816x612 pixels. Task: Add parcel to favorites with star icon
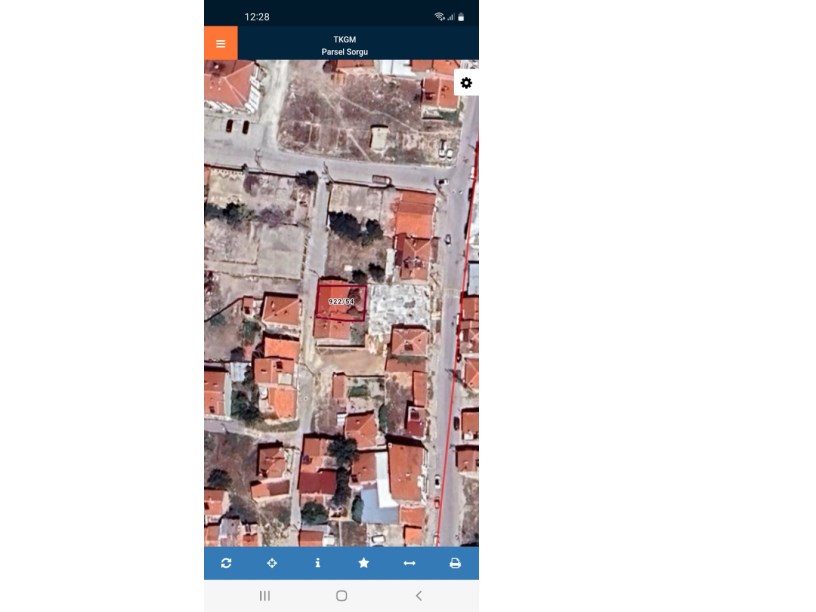364,563
